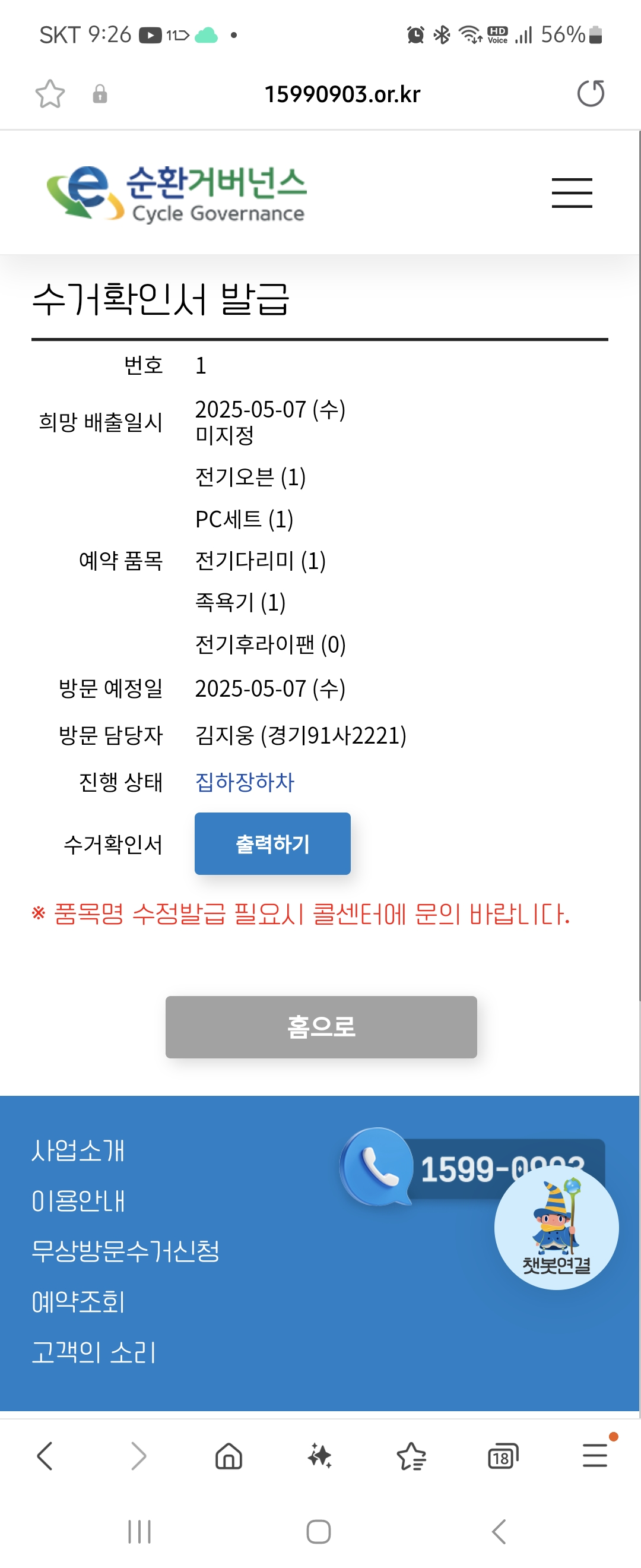The height and width of the screenshot is (1568, 641).
Task: Open the 챗봇연결 chatbot
Action: click(x=556, y=1226)
